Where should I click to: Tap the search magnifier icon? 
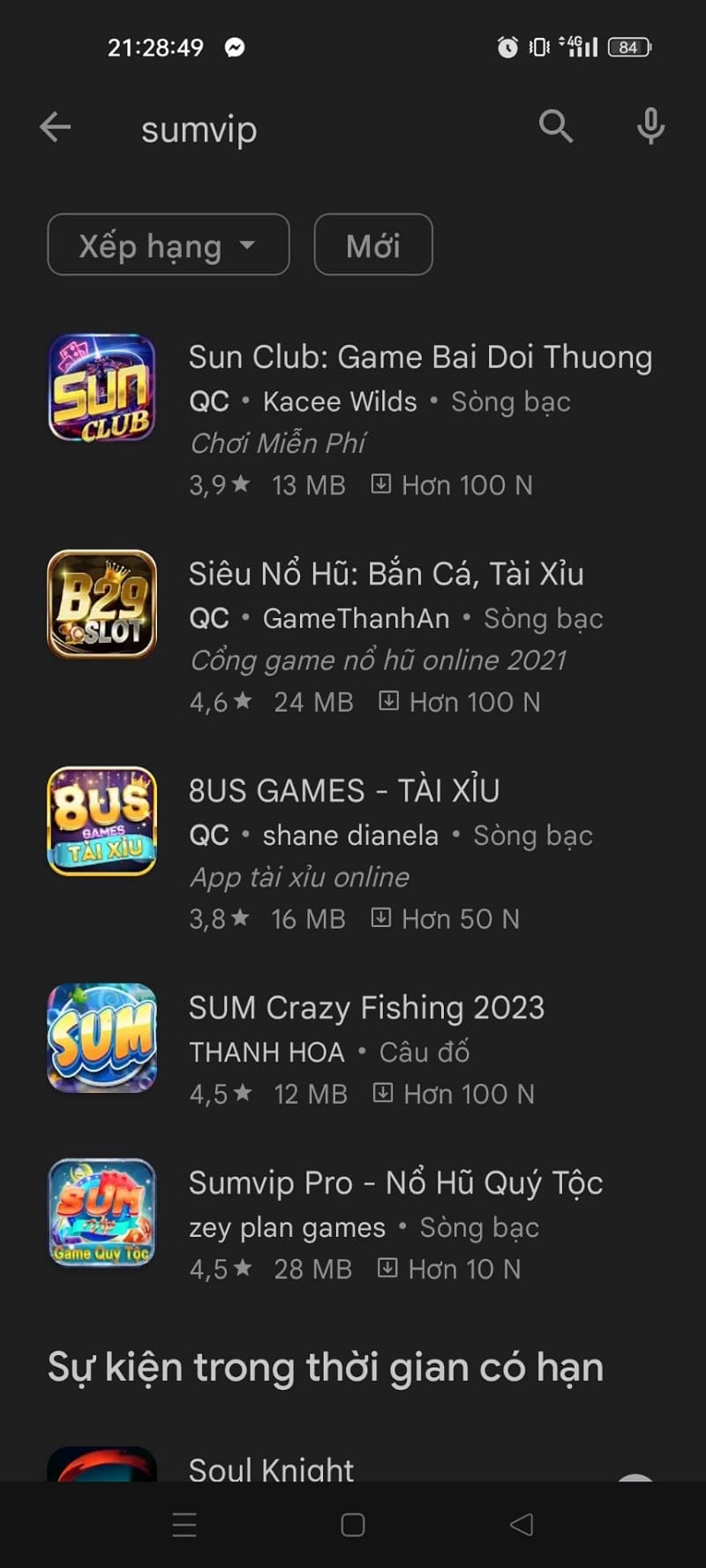click(556, 126)
